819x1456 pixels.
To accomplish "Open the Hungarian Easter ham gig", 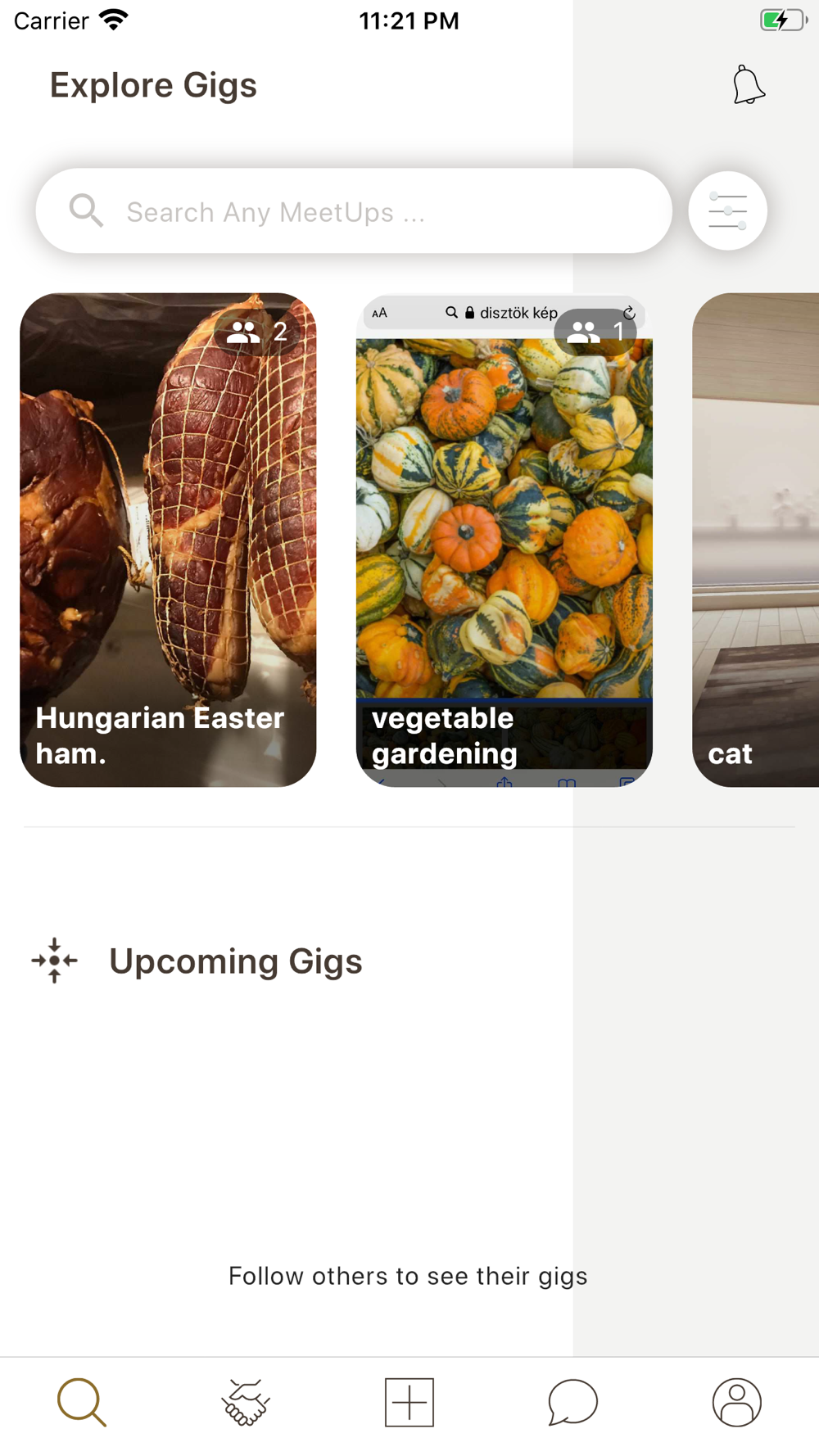I will [x=168, y=540].
